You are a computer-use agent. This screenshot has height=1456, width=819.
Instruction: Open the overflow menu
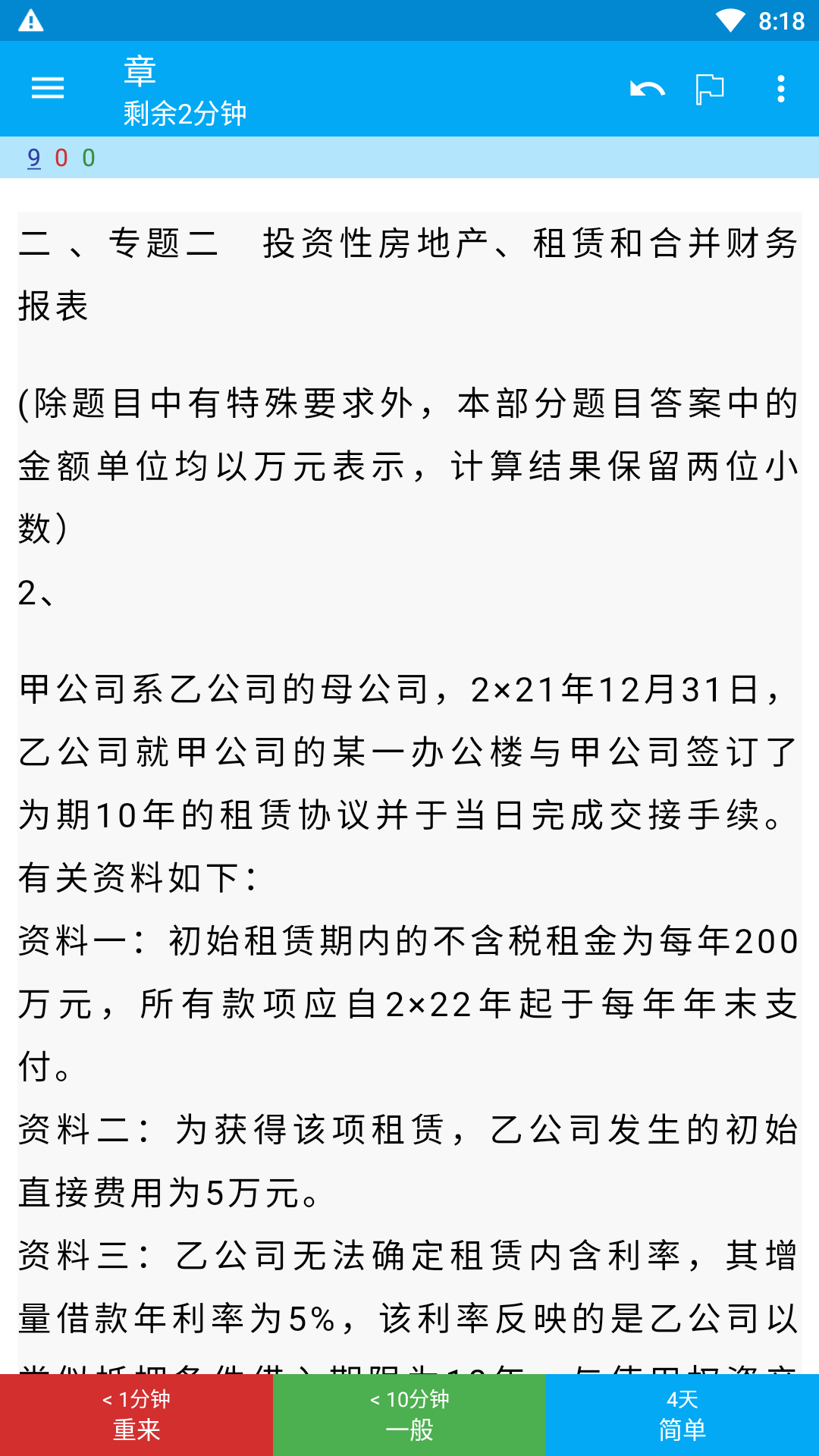coord(781,89)
